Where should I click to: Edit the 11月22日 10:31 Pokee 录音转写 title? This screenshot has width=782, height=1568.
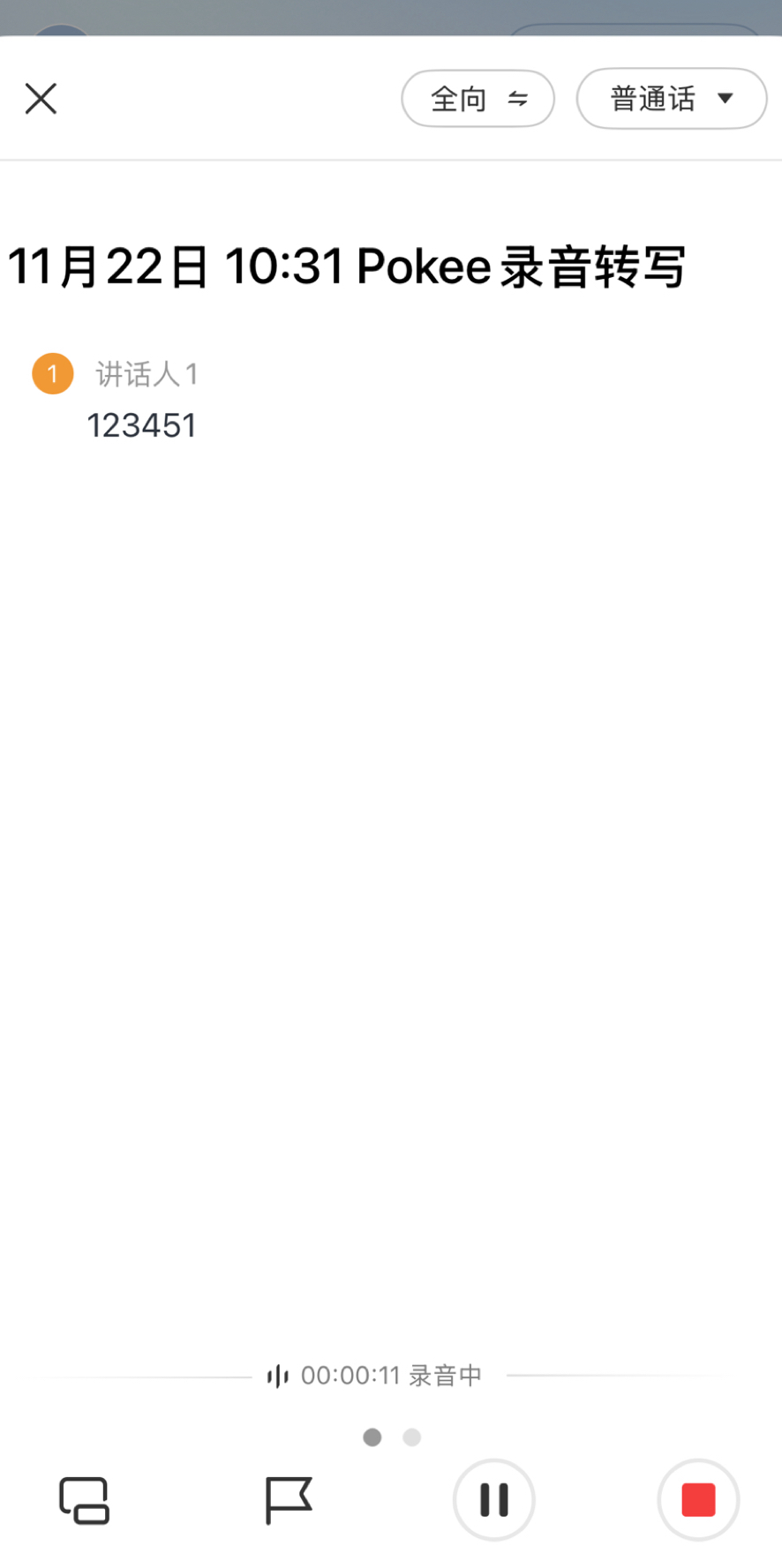(346, 266)
